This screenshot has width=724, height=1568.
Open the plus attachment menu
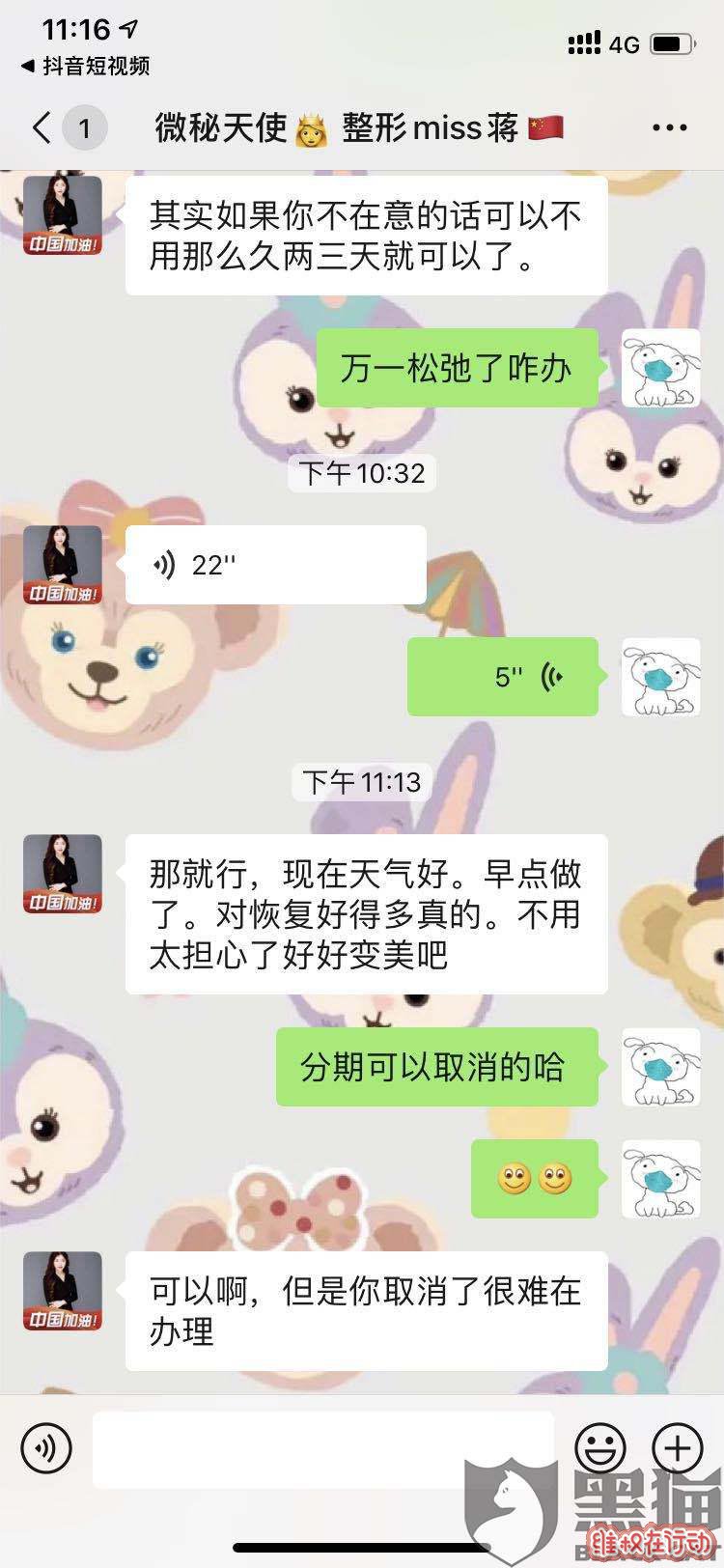[x=678, y=1449]
